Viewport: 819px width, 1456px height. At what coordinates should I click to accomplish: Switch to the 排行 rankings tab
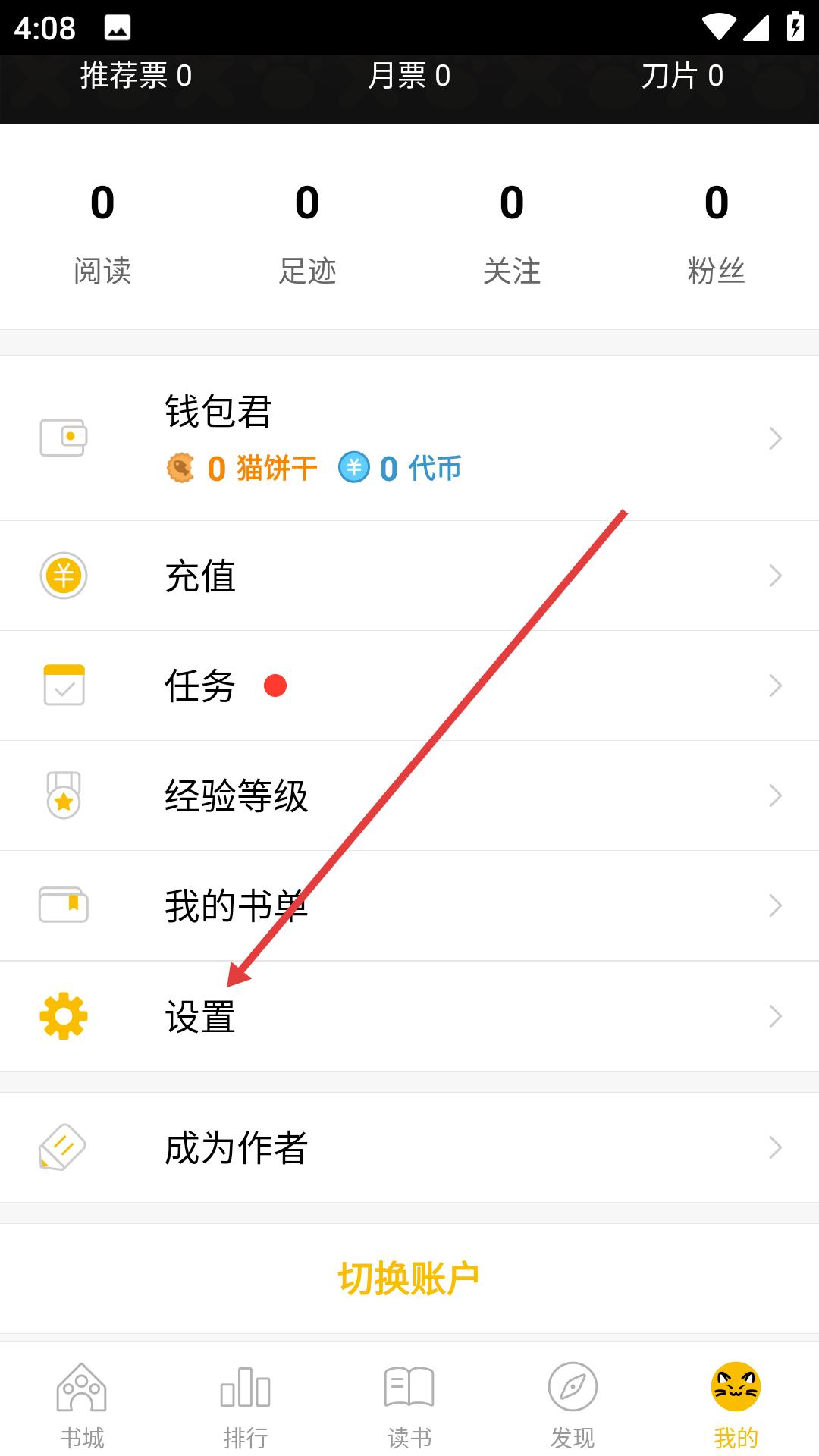[x=246, y=1404]
